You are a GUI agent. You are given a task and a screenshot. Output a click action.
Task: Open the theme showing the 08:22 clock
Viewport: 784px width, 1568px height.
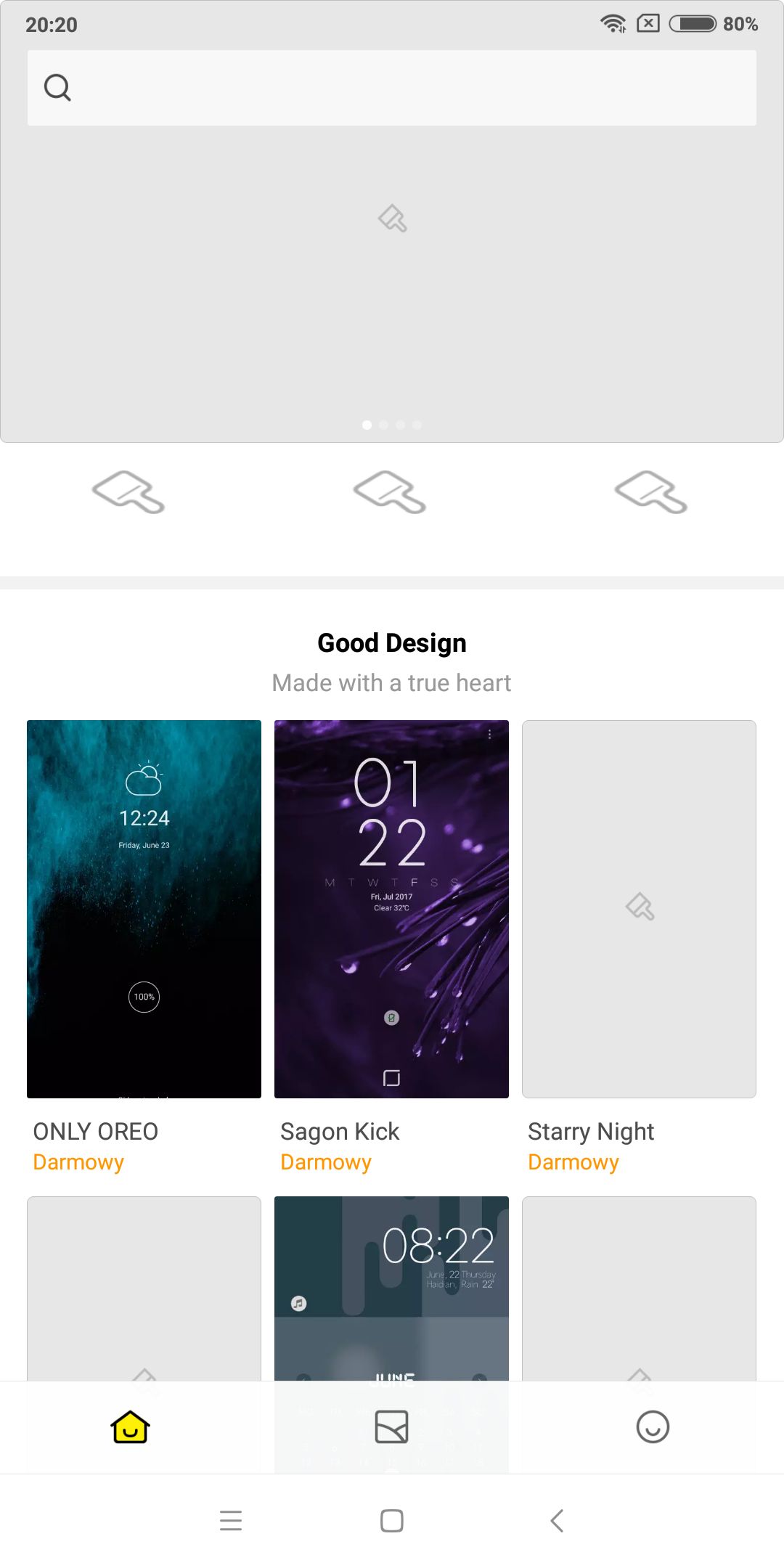(391, 1289)
